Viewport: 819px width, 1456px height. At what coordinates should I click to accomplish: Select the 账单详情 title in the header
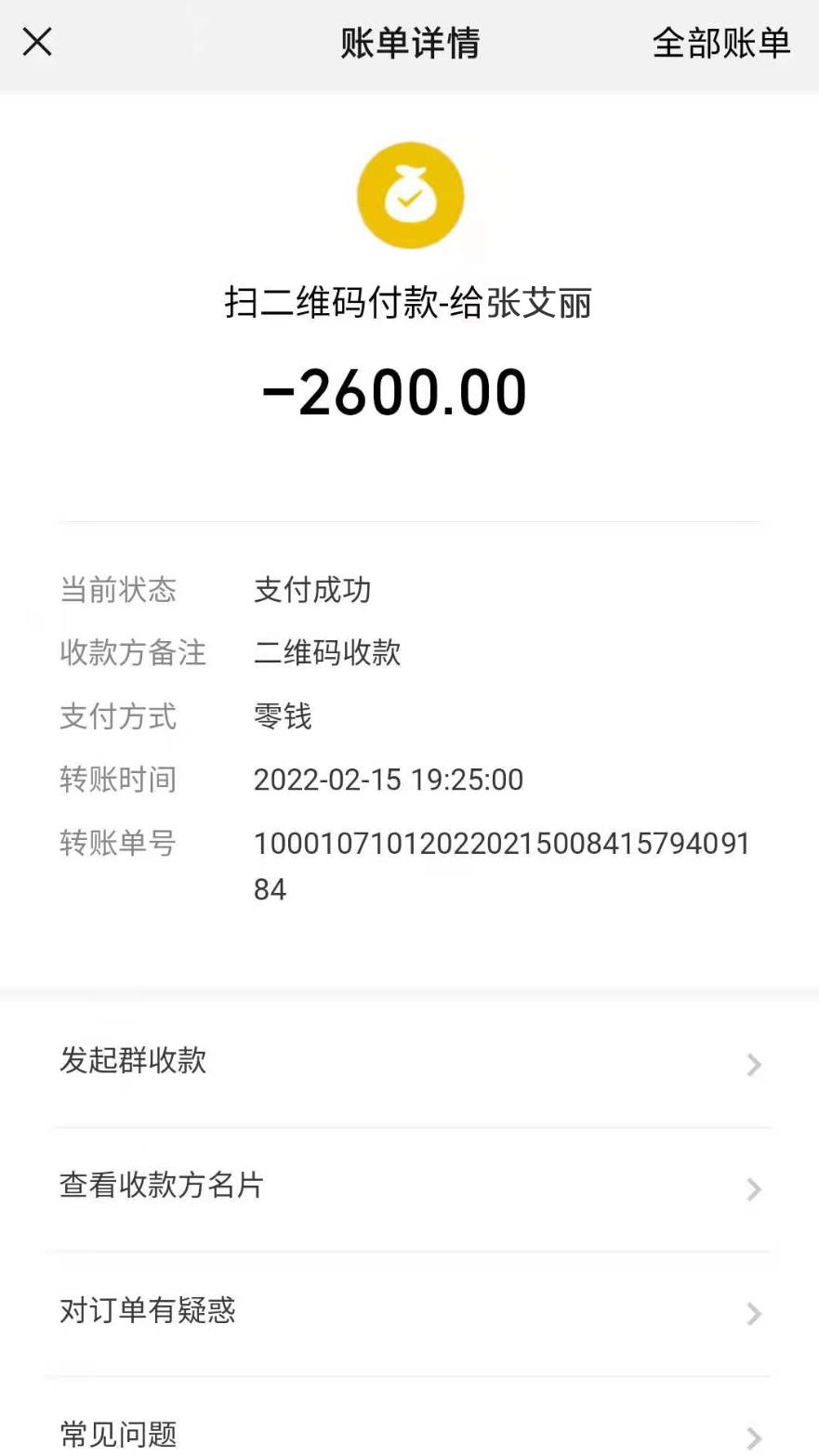pyautogui.click(x=409, y=42)
